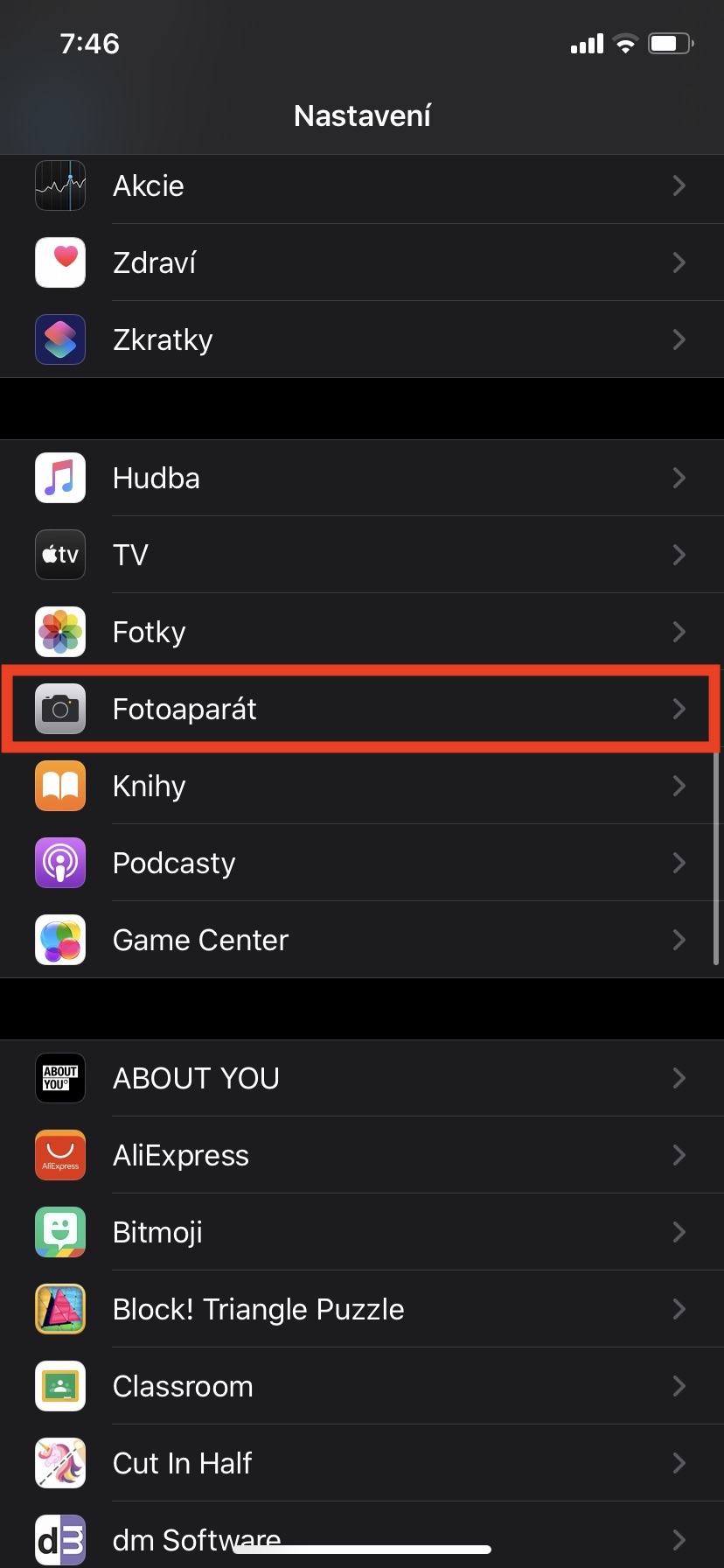Open the Akcie settings row
Viewport: 724px width, 1568px height.
[x=362, y=185]
